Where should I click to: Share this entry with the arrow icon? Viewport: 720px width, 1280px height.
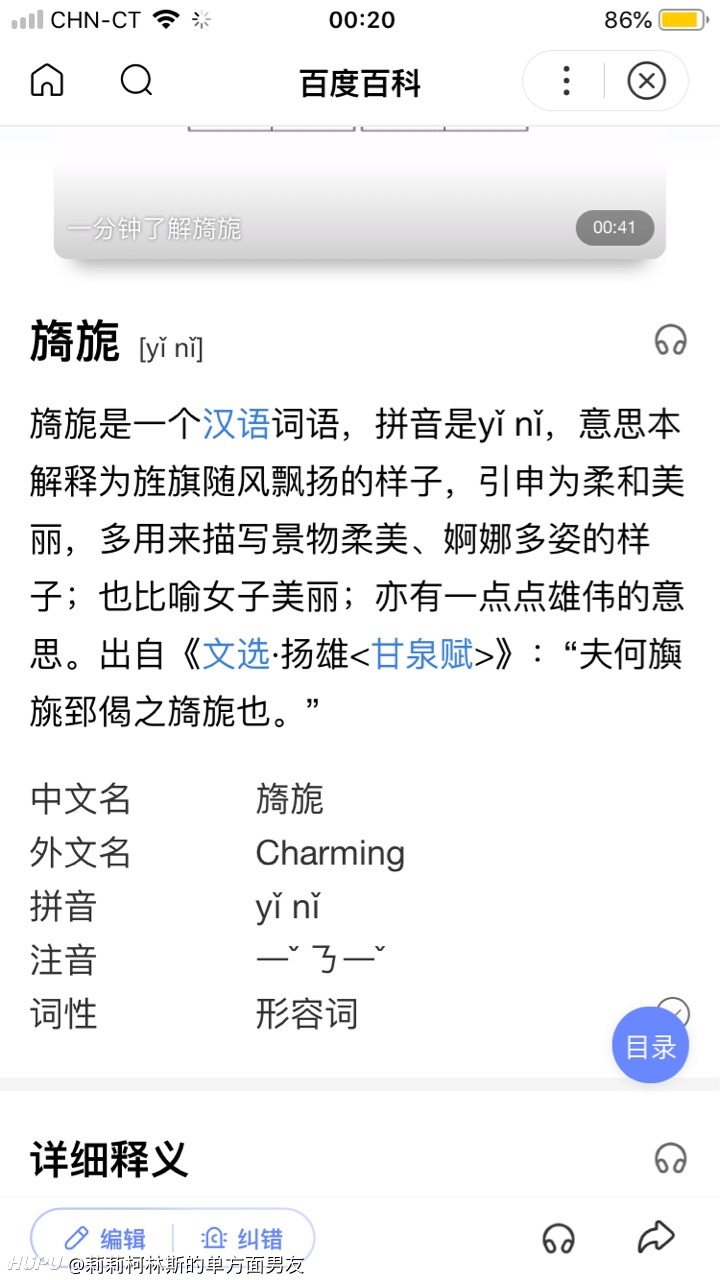point(656,1238)
